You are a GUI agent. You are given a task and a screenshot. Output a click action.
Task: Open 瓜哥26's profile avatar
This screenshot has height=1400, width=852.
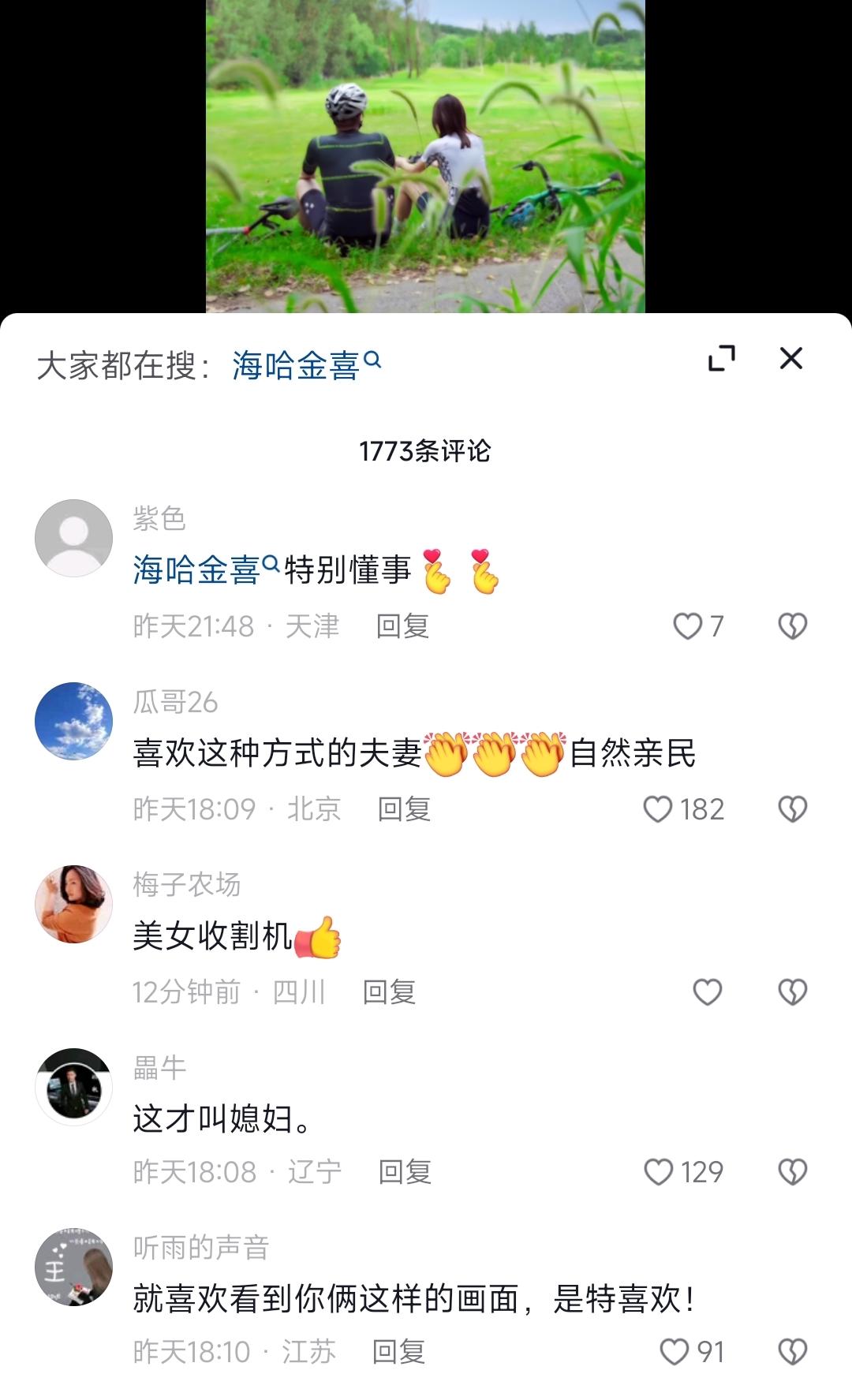(x=74, y=721)
